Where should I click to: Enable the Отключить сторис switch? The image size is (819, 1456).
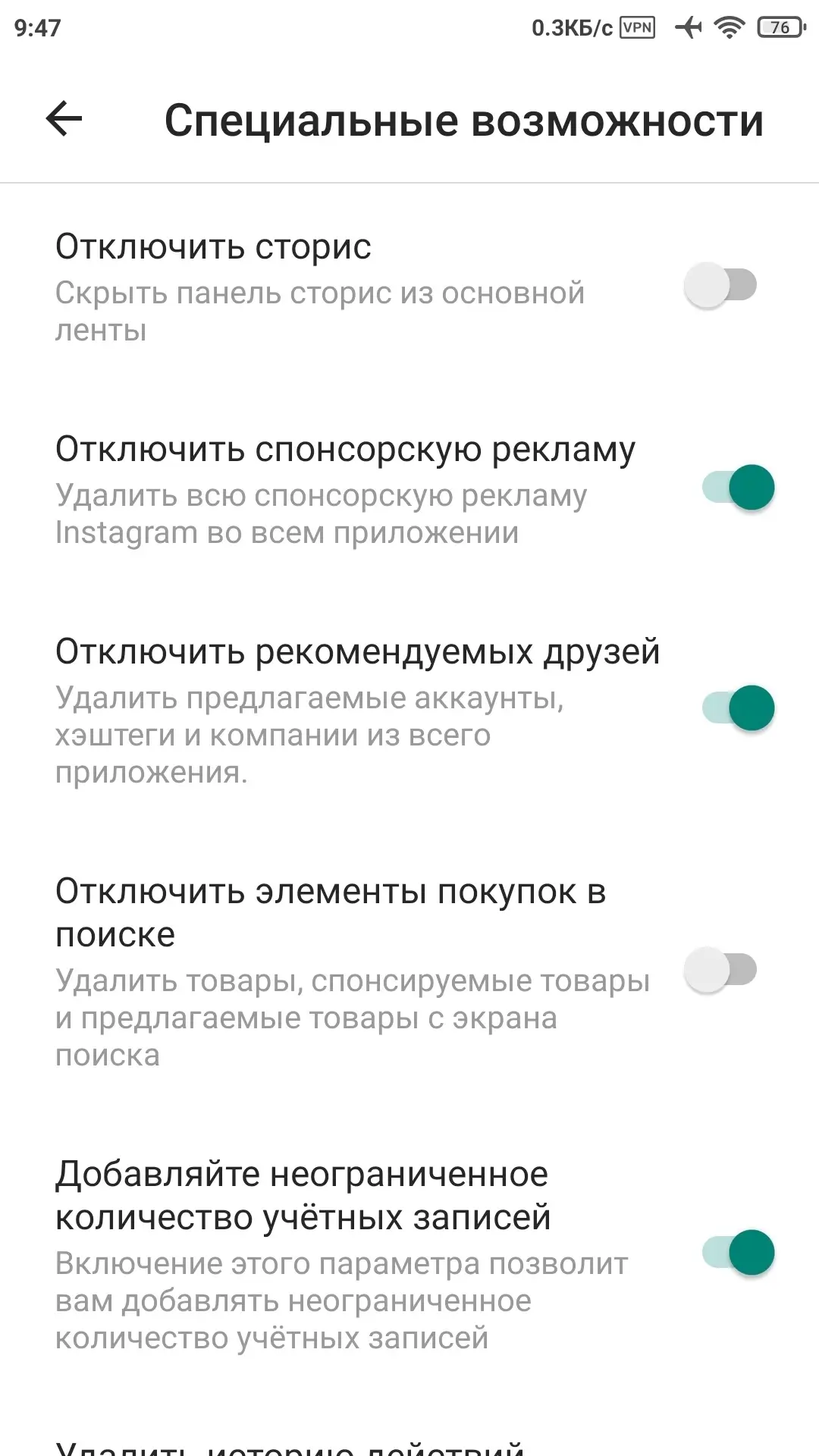tap(720, 286)
